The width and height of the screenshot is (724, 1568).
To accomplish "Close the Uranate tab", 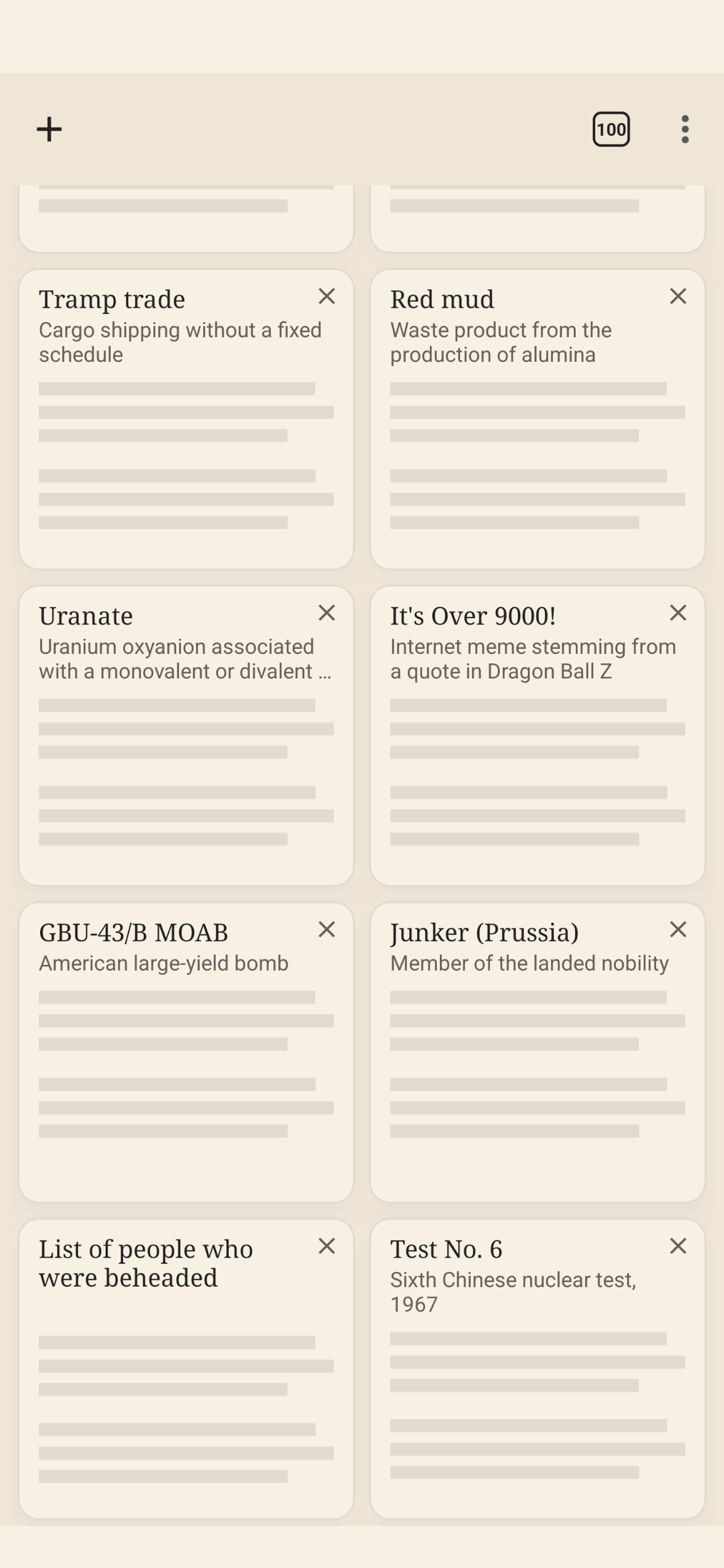I will coord(327,613).
